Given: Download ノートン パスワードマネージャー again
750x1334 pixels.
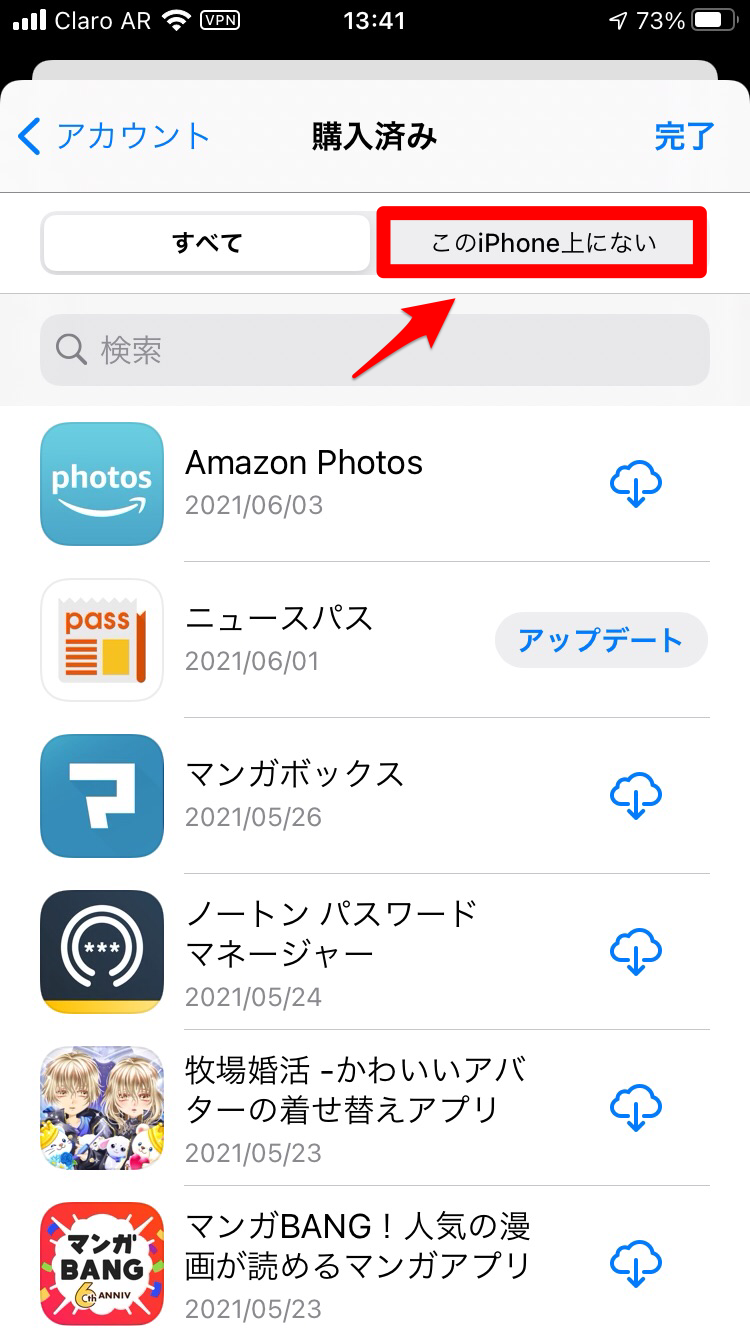Looking at the screenshot, I should (x=636, y=952).
